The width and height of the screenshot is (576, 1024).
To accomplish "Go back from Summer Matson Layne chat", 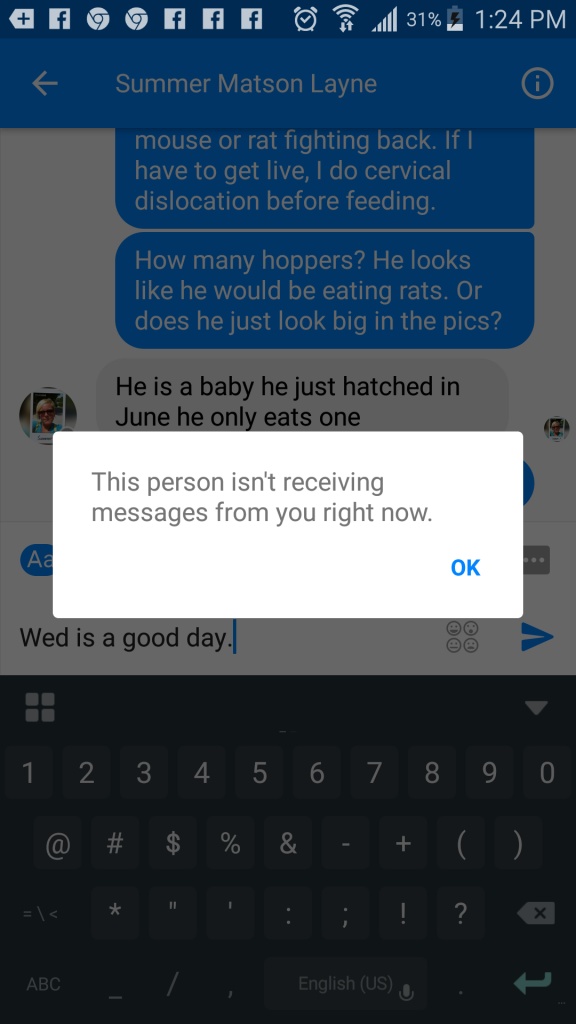I will [45, 84].
